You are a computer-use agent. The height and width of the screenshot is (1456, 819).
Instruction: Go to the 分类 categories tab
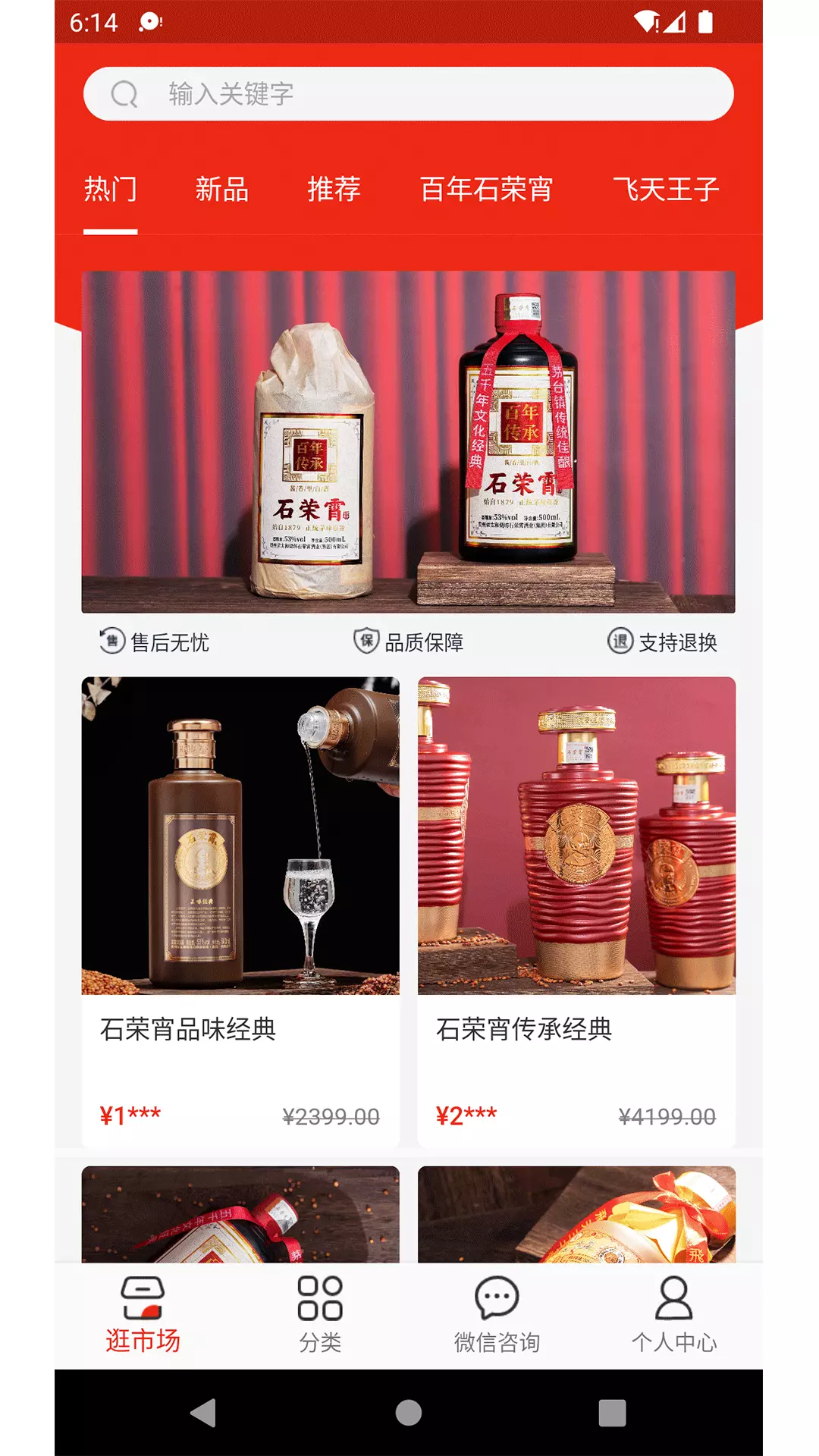(320, 1316)
